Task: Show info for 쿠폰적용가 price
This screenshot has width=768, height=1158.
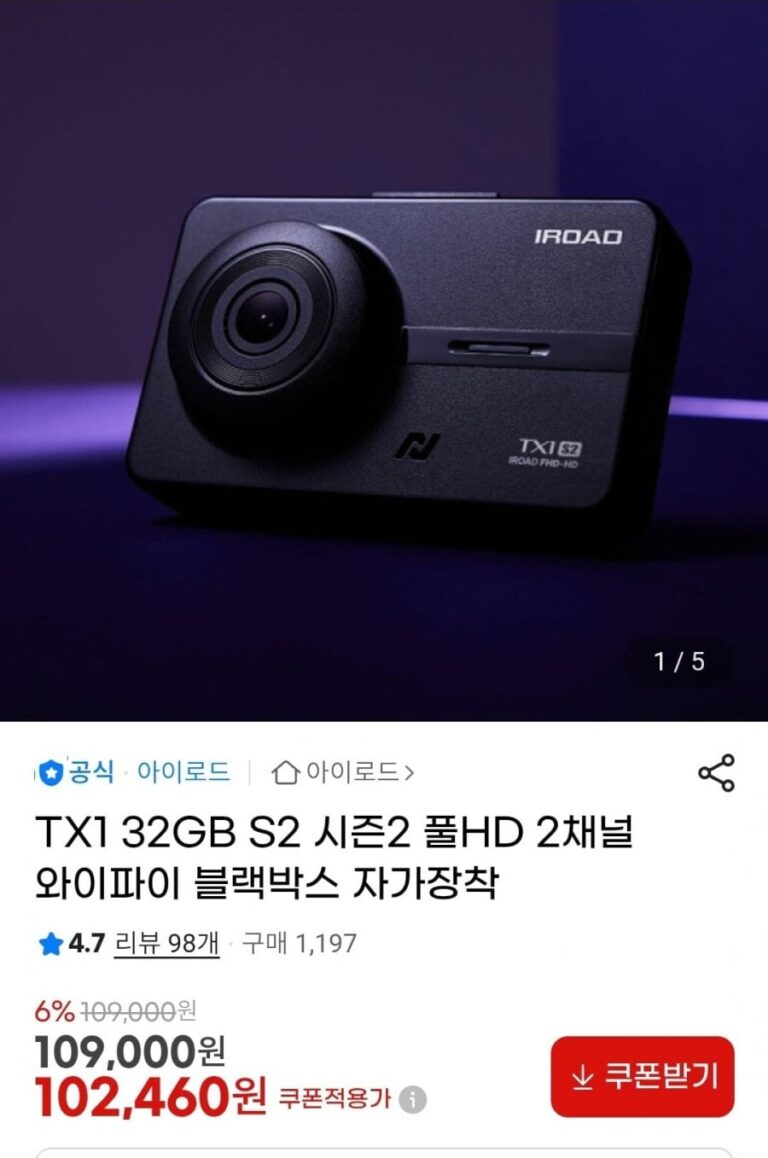Action: pos(412,1100)
